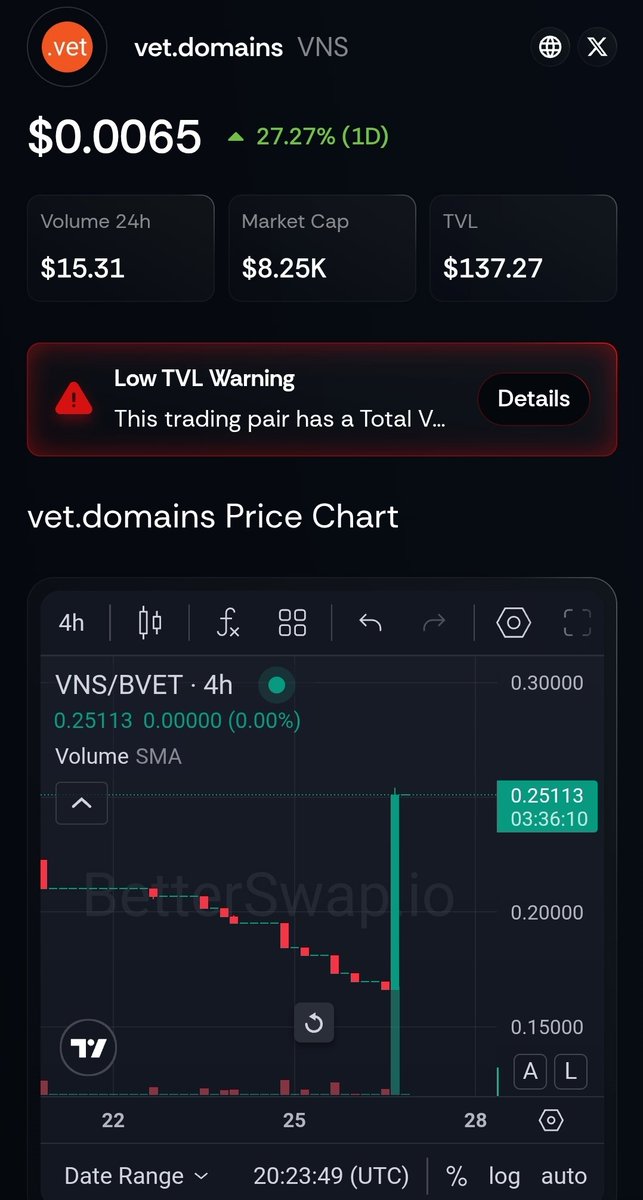This screenshot has height=1200, width=643.
Task: Open chart settings hexagon in the toolbar
Action: click(x=513, y=623)
